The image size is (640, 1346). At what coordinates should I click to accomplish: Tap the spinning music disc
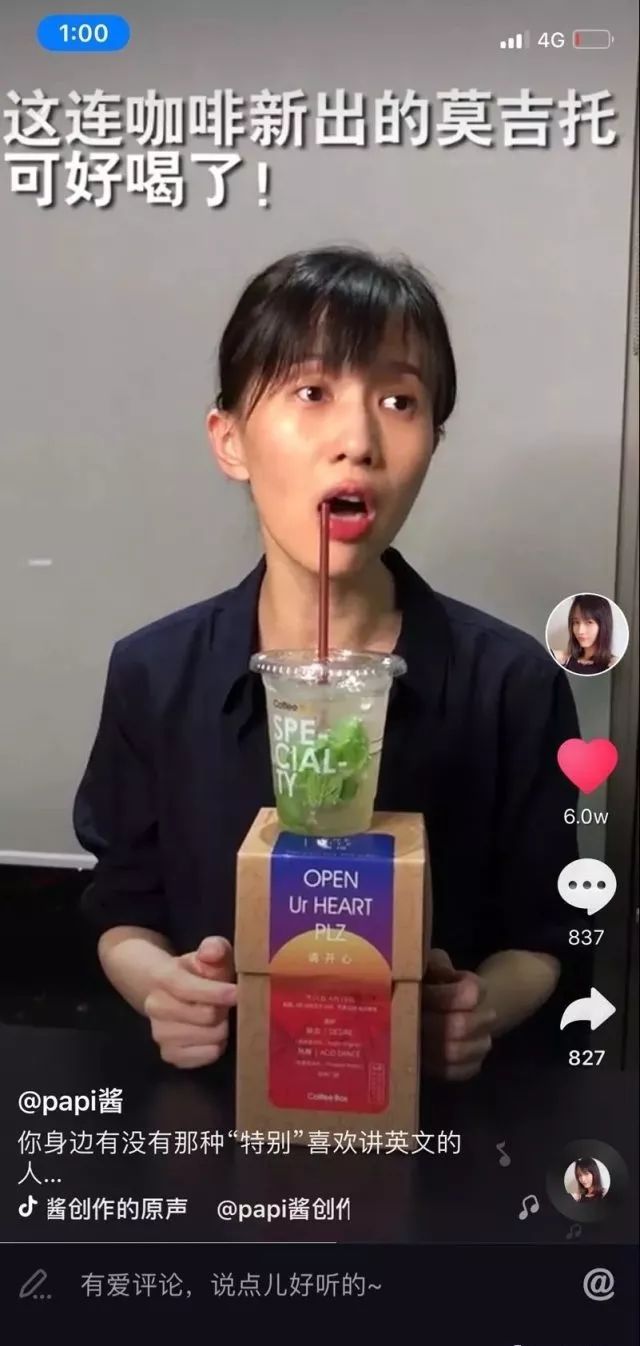click(587, 1180)
